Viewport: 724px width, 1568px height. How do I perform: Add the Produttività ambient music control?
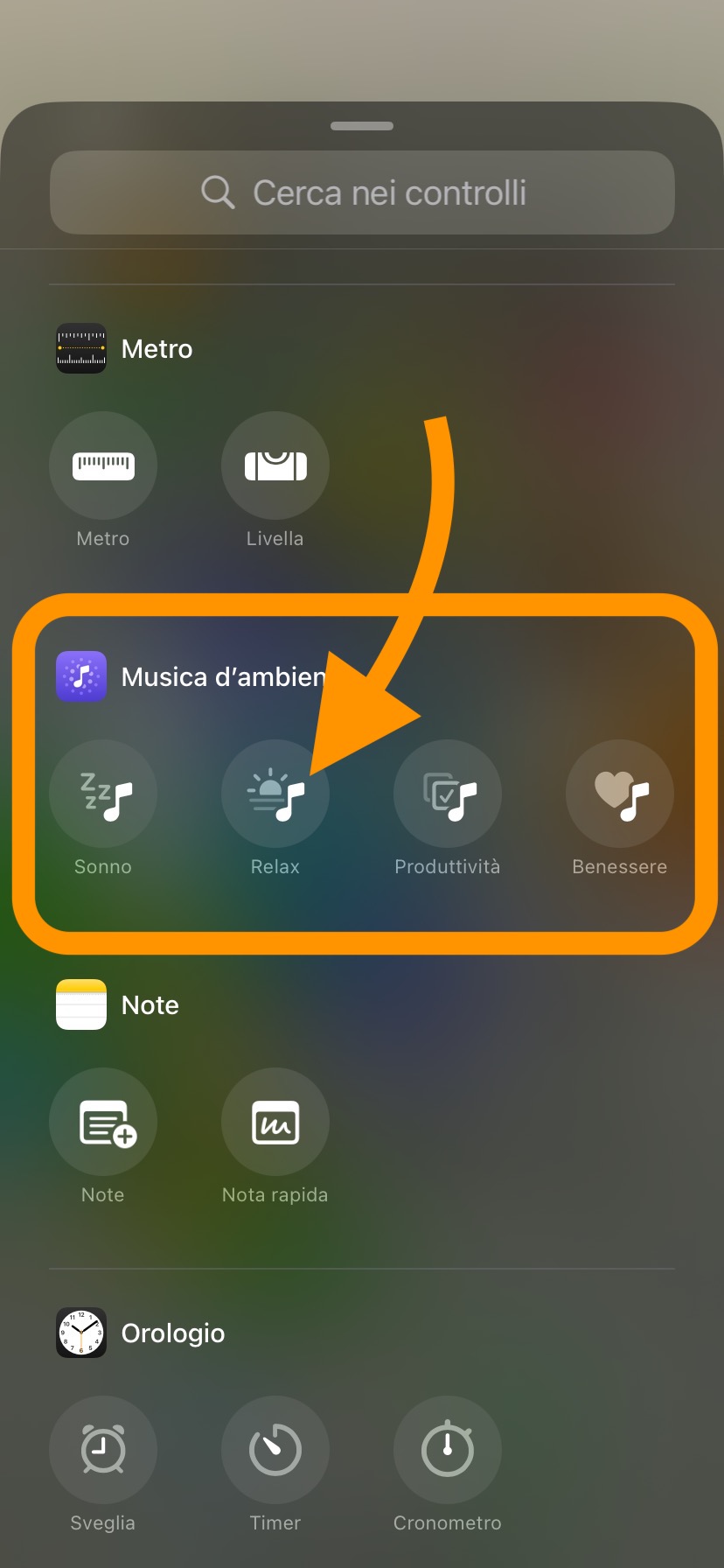point(448,794)
